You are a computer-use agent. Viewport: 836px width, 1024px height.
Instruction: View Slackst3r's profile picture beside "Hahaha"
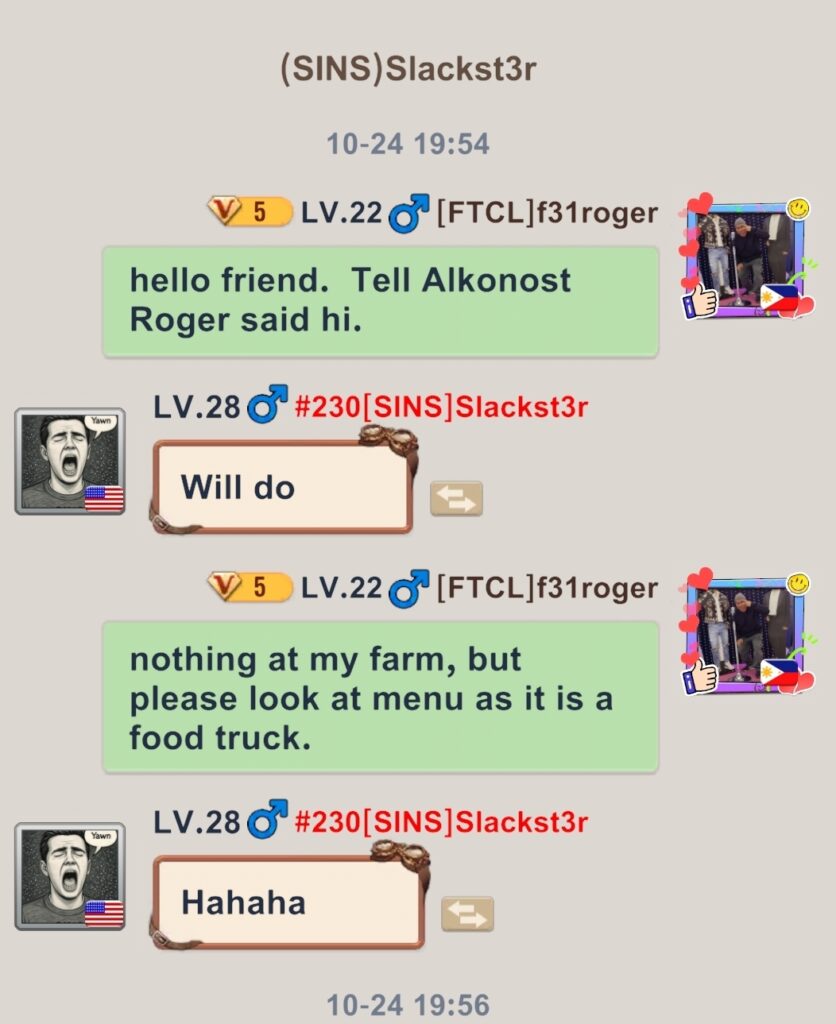[70, 876]
